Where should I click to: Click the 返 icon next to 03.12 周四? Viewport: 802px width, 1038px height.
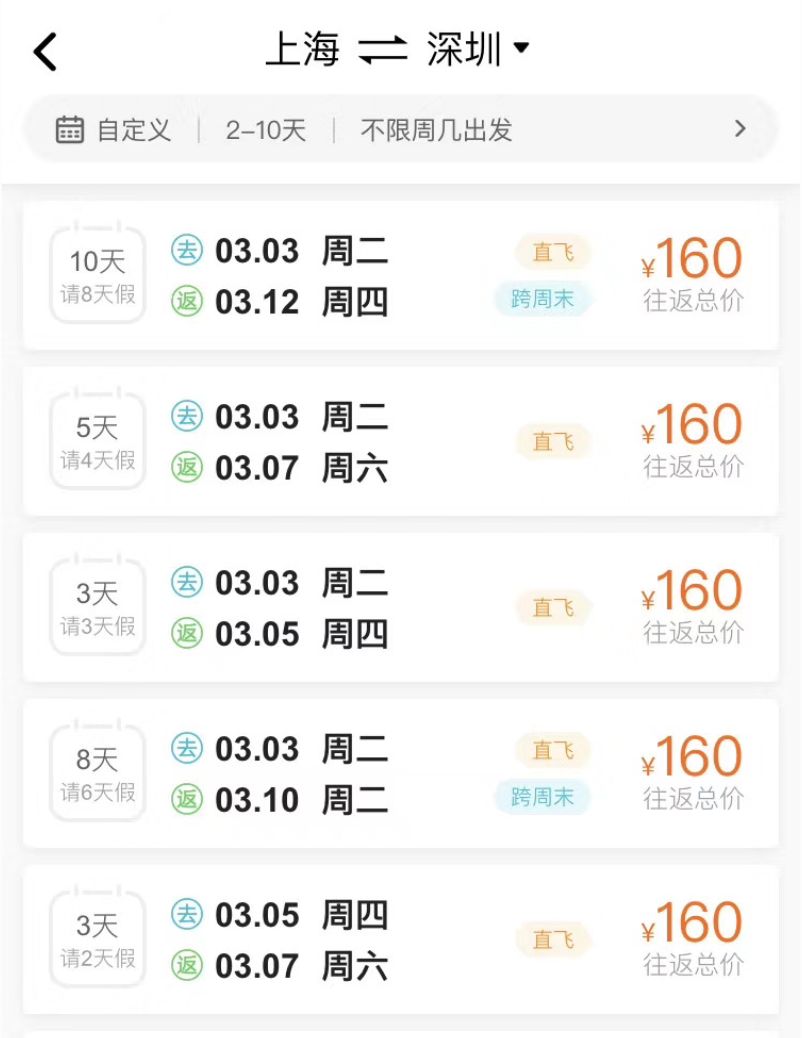184,302
